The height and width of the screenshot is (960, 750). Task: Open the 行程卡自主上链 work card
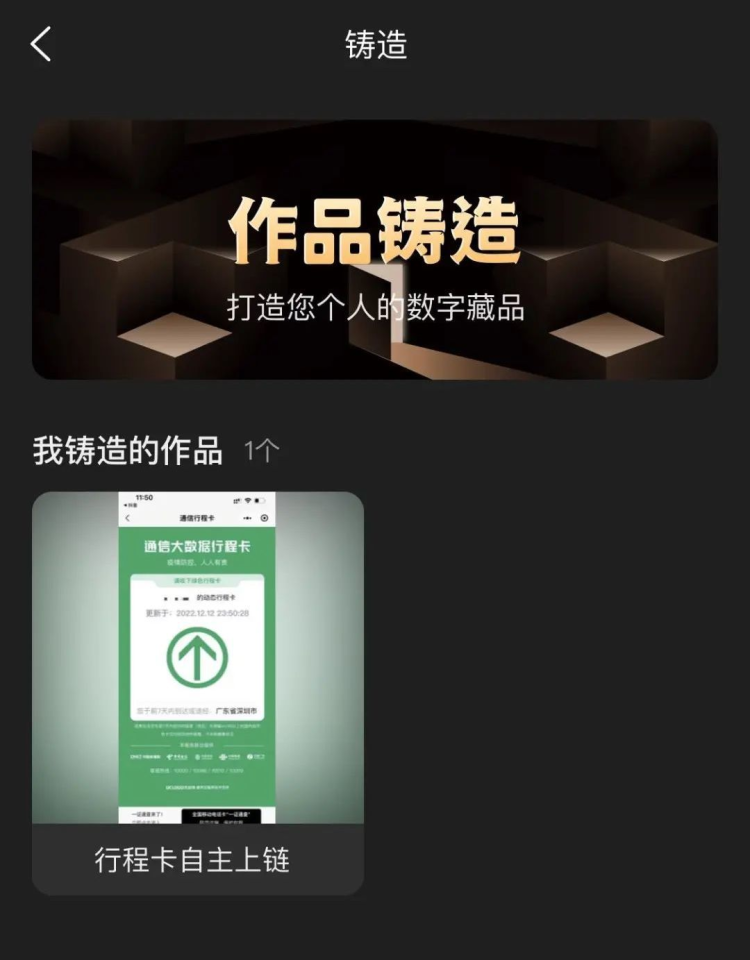click(x=198, y=692)
